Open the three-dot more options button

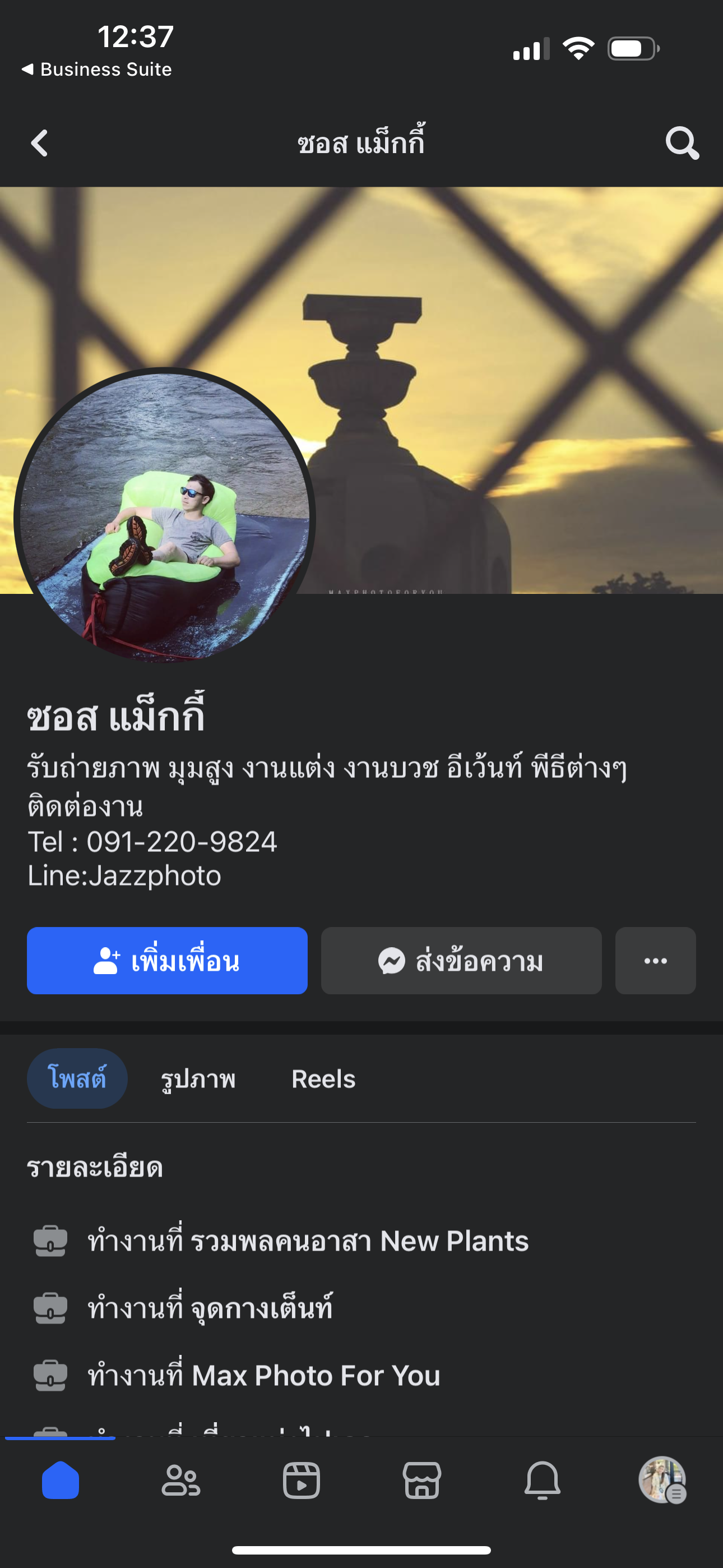pyautogui.click(x=655, y=961)
